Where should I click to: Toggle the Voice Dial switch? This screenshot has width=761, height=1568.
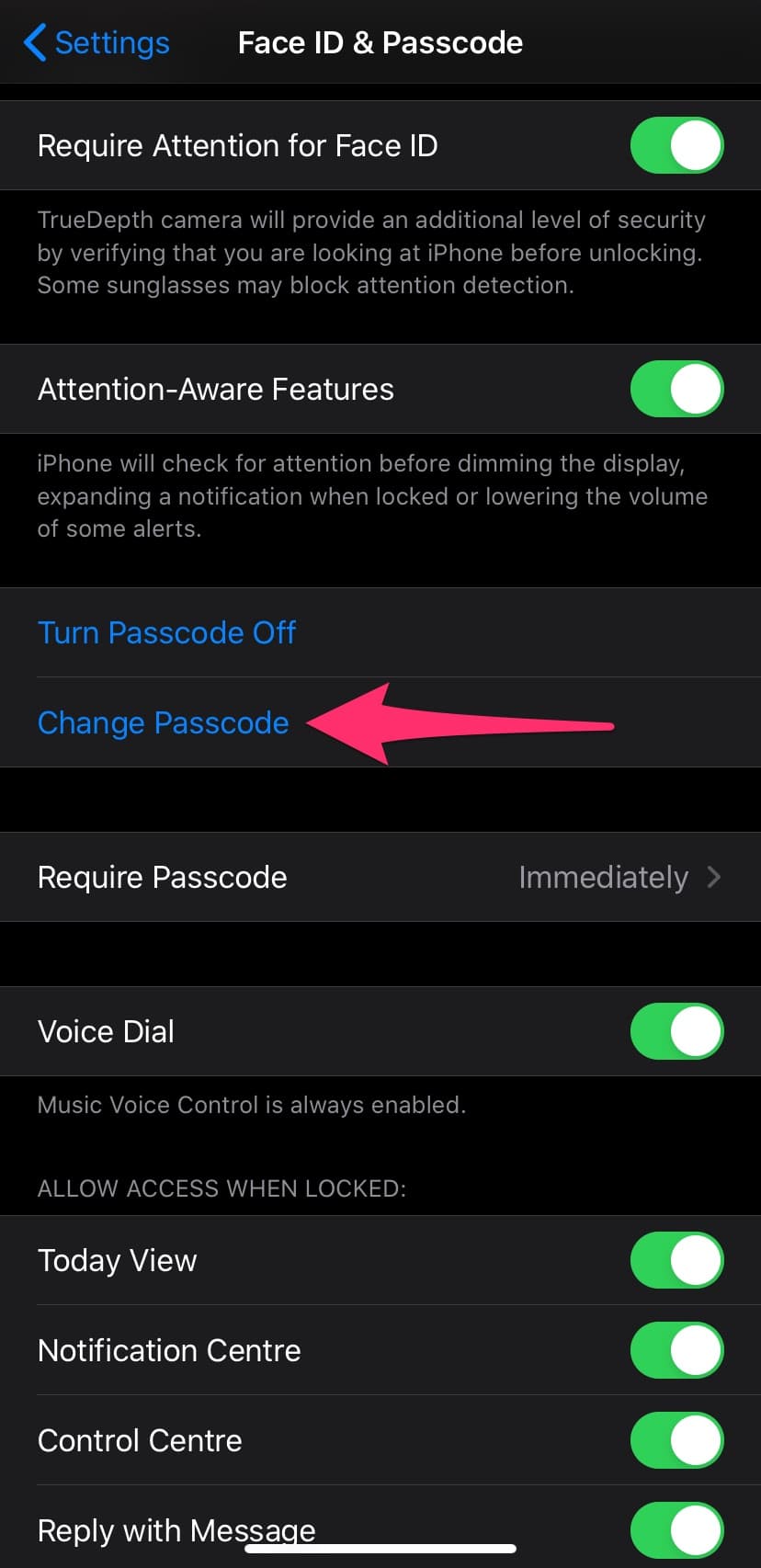pos(676,1031)
